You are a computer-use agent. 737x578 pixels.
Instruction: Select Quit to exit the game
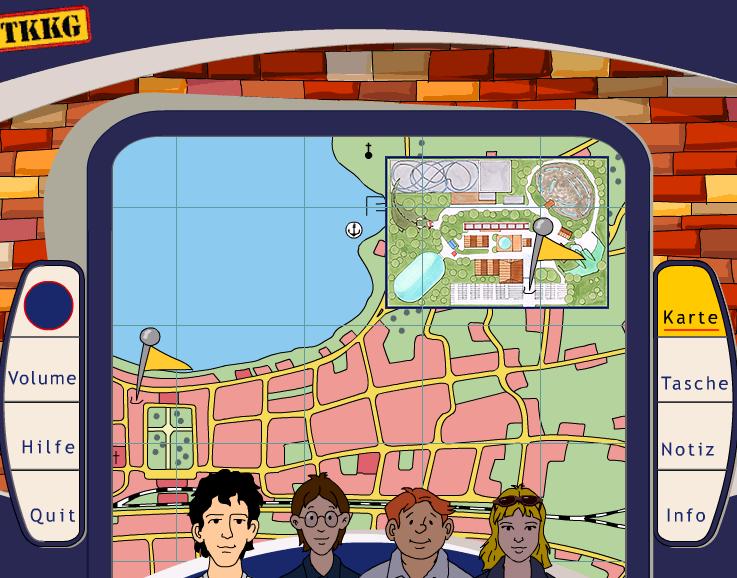tap(52, 515)
